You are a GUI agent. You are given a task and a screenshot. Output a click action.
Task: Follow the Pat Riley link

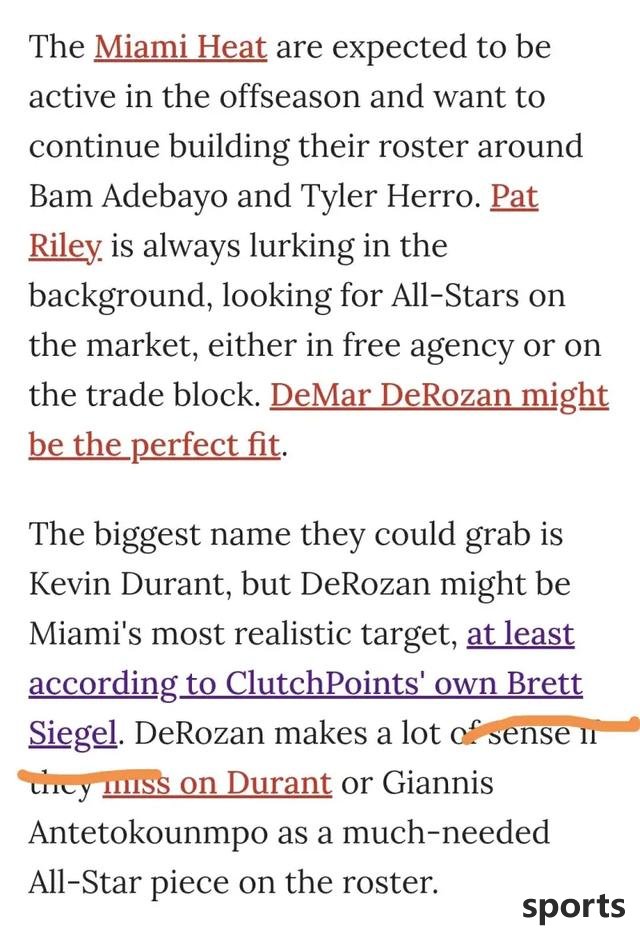pyautogui.click(x=514, y=197)
